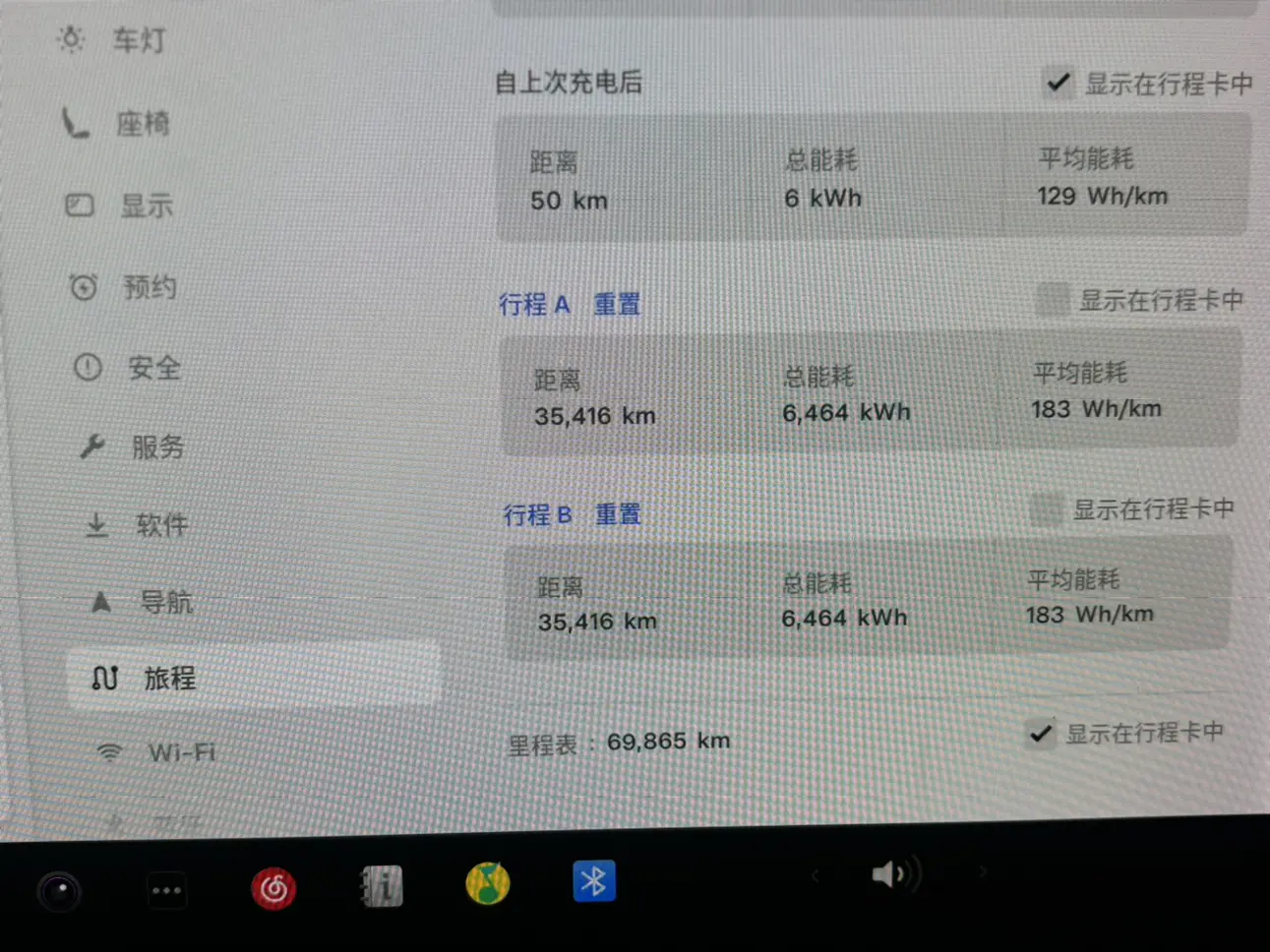Image resolution: width=1270 pixels, height=952 pixels.
Task: Toggle 显示在行程卡中 for the 里程表 odometer
Action: click(1041, 733)
